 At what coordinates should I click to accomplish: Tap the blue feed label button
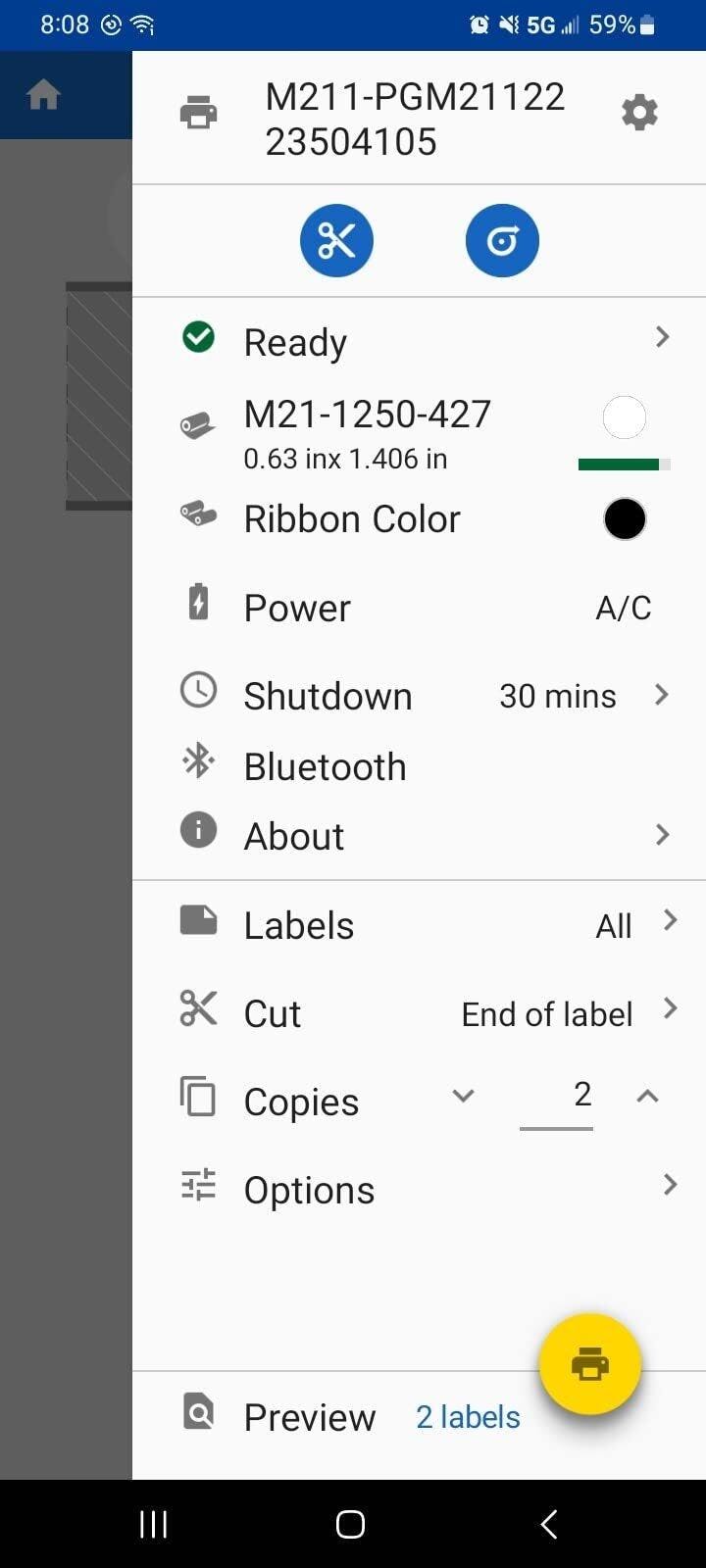coord(502,240)
